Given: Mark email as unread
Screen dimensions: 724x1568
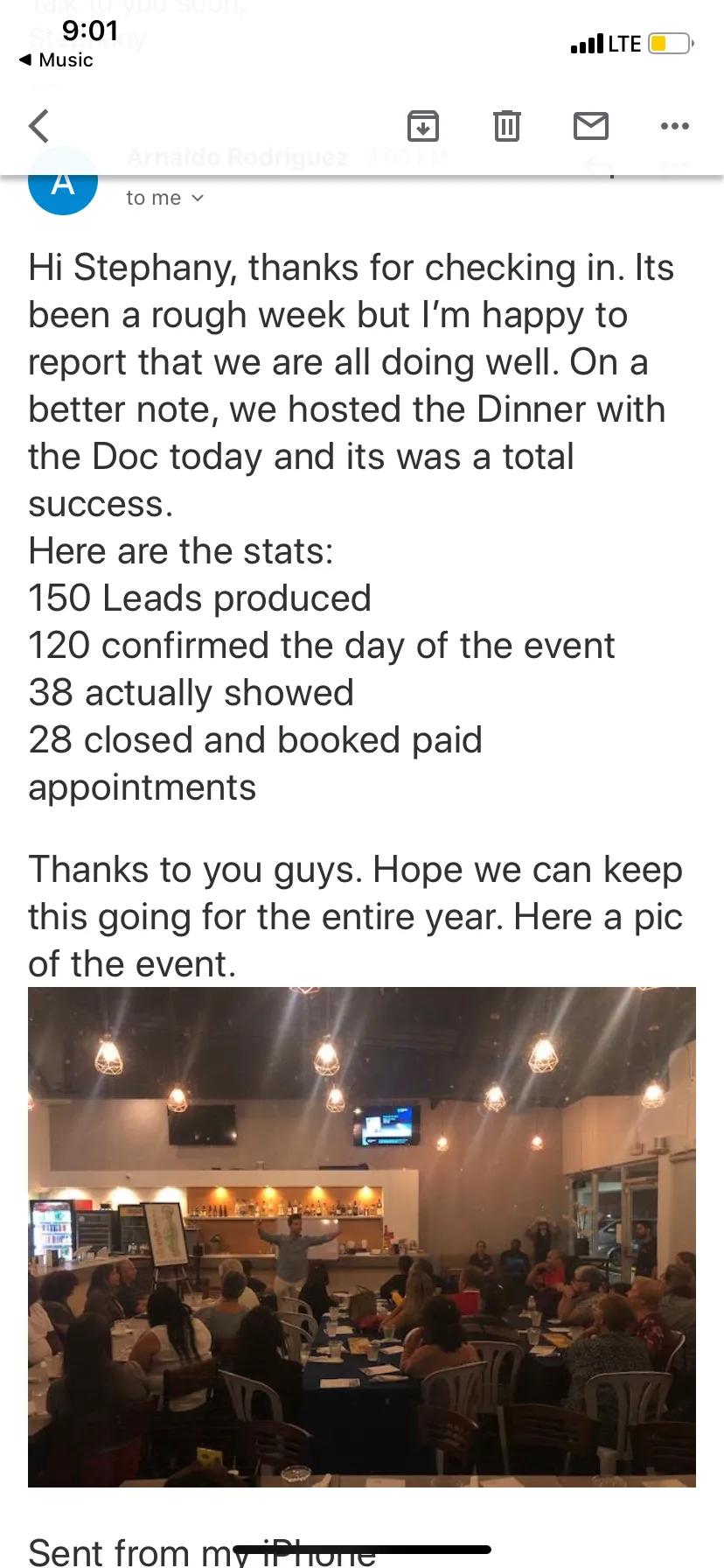Looking at the screenshot, I should pyautogui.click(x=591, y=126).
